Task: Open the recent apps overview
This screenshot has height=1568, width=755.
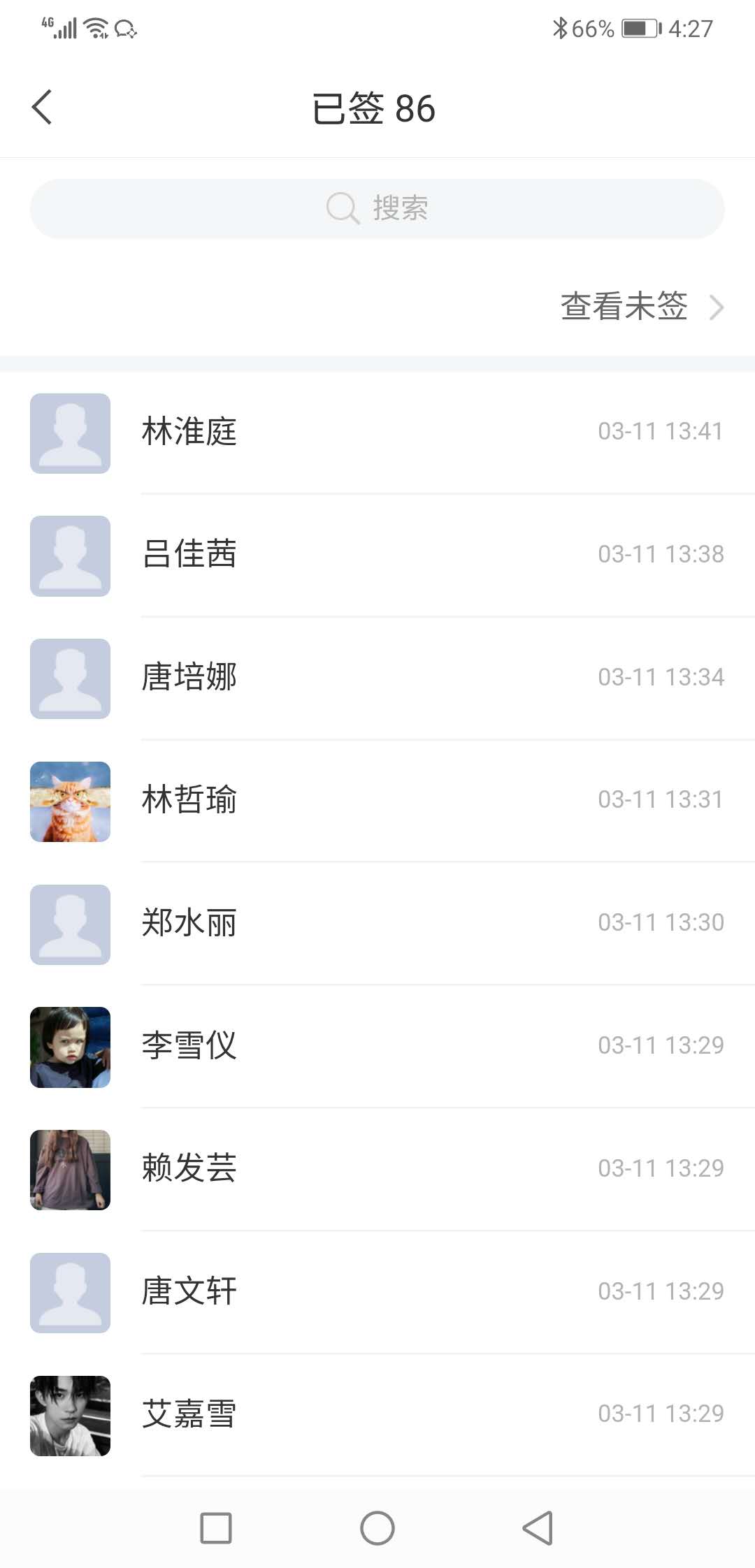Action: (x=216, y=1527)
